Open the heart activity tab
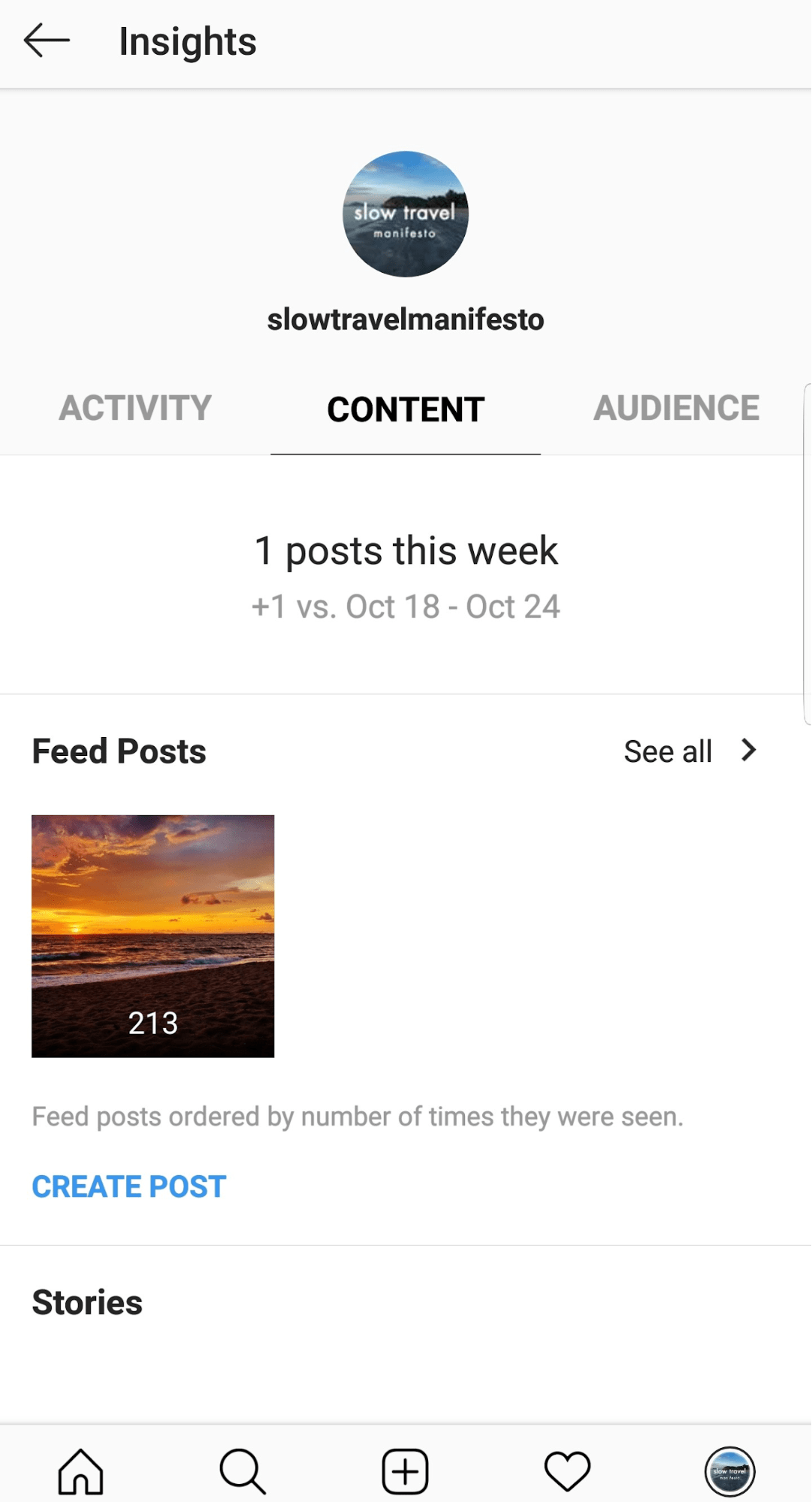This screenshot has width=812, height=1502. pos(567,1470)
